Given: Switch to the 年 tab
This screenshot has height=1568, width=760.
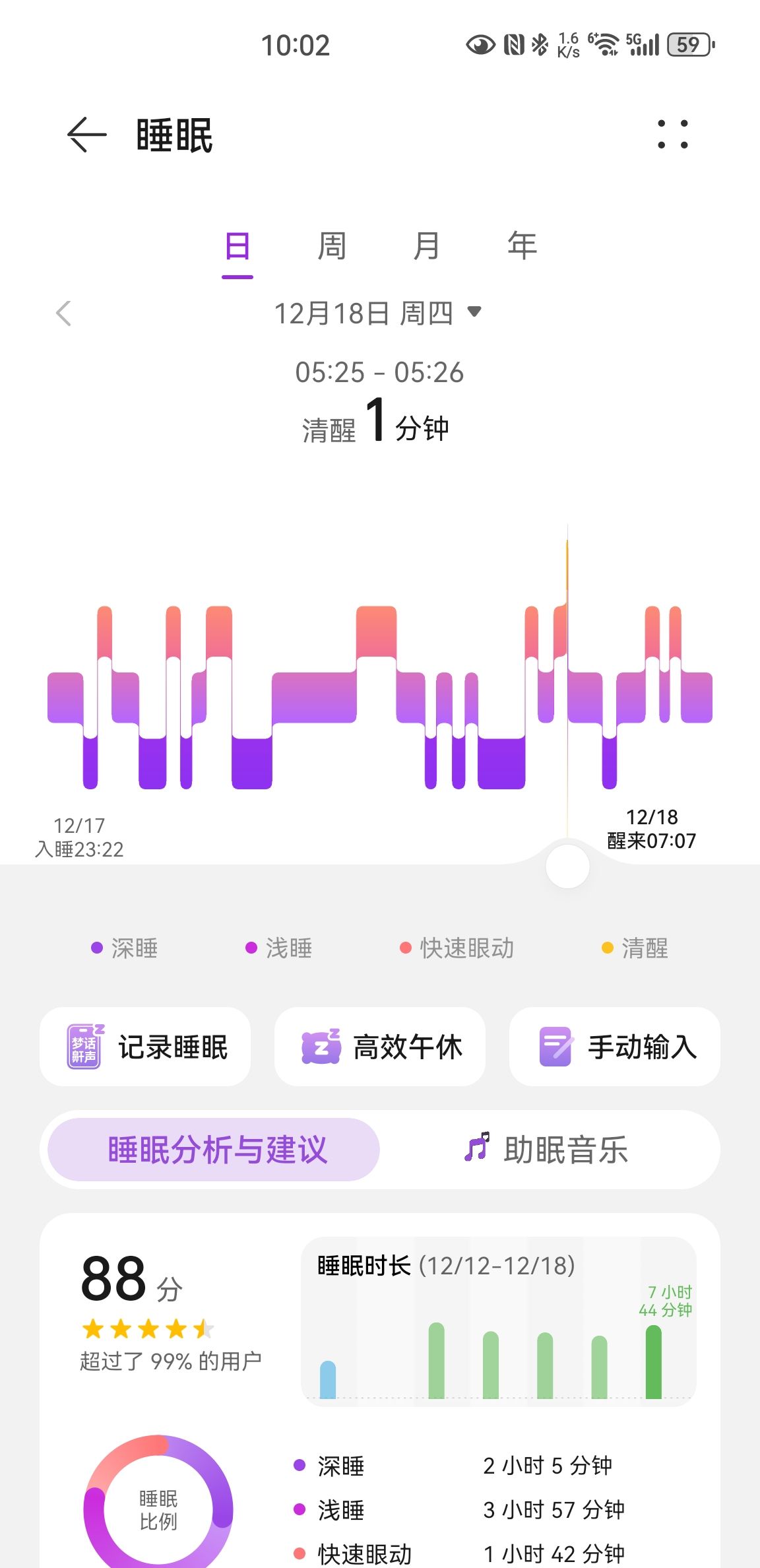Looking at the screenshot, I should coord(521,247).
